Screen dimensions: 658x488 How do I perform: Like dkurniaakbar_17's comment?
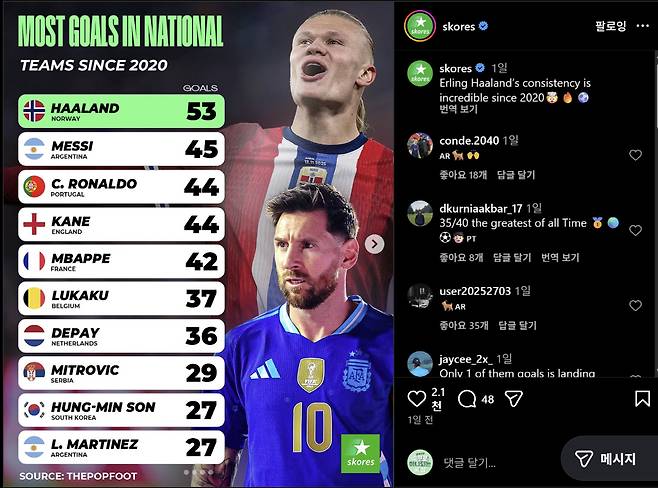(x=635, y=230)
